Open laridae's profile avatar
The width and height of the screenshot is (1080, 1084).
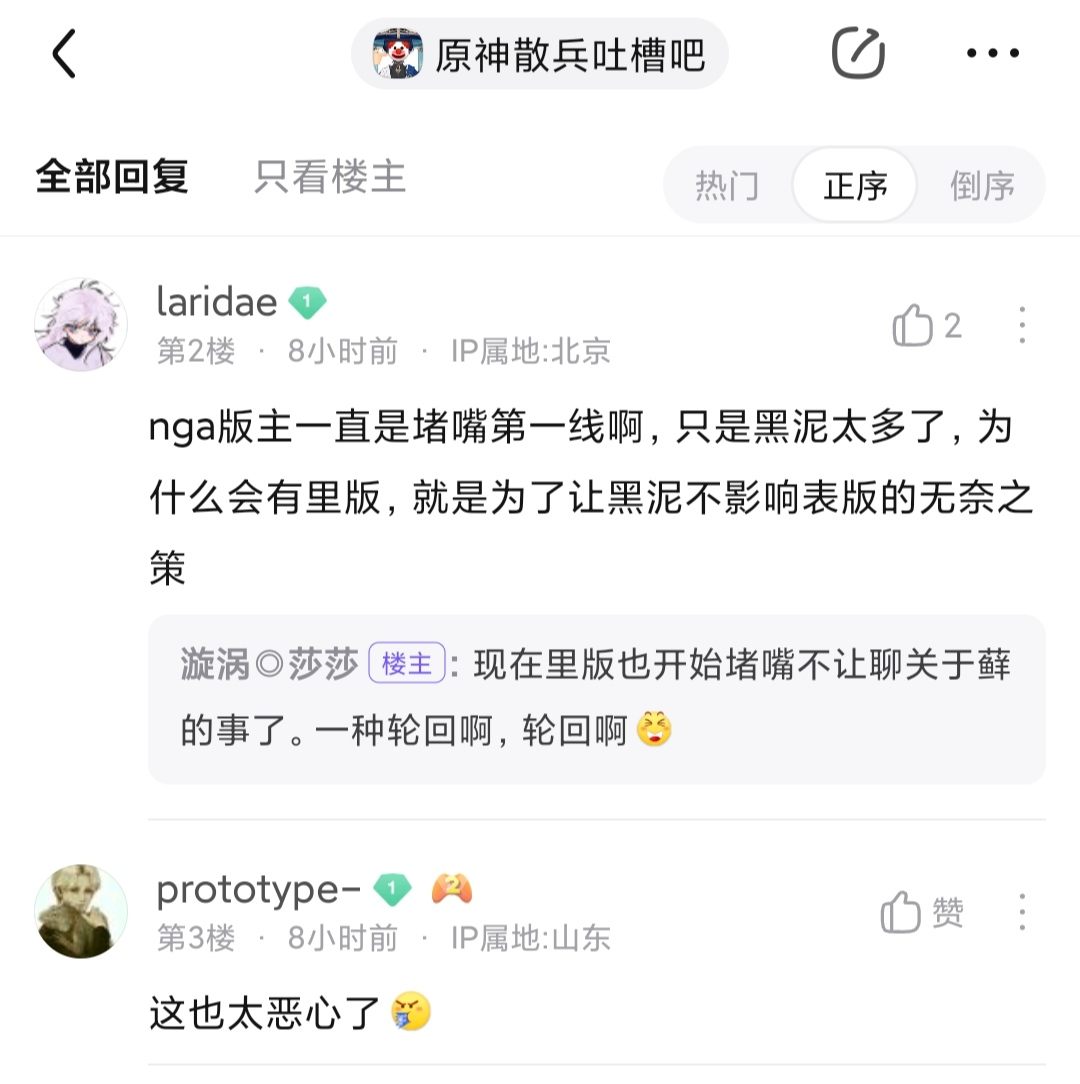(81, 325)
